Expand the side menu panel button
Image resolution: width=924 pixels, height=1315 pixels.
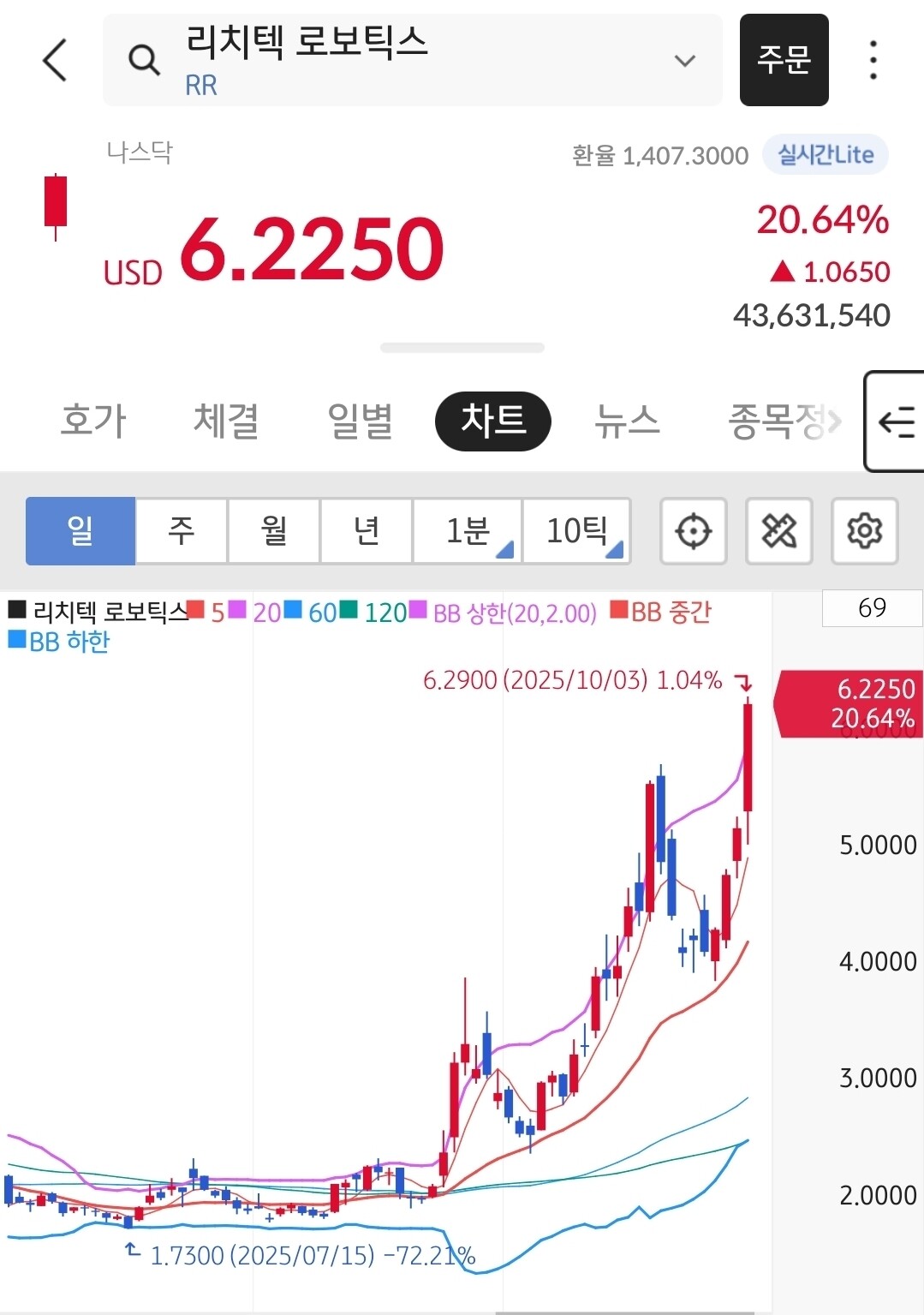895,421
